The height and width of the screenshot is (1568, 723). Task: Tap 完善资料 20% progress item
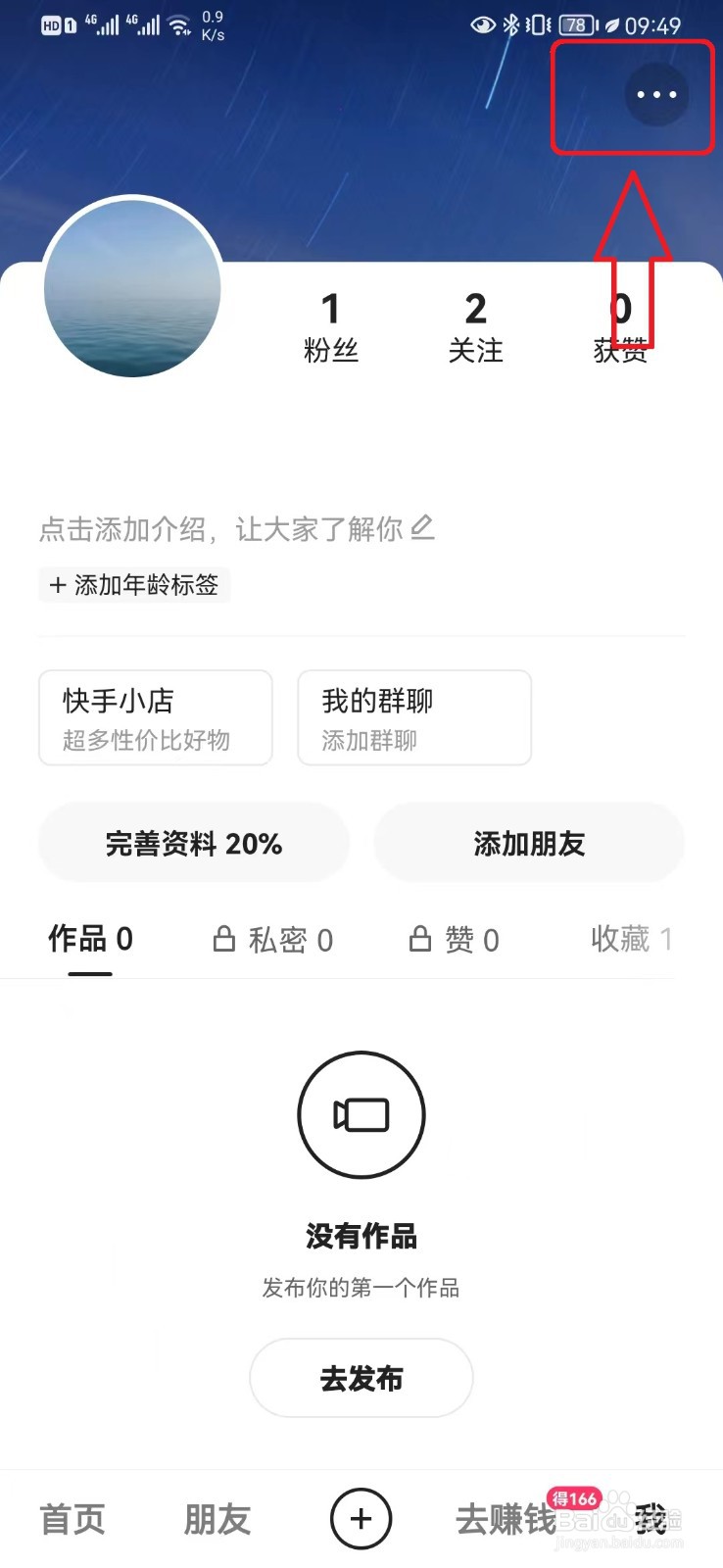193,843
